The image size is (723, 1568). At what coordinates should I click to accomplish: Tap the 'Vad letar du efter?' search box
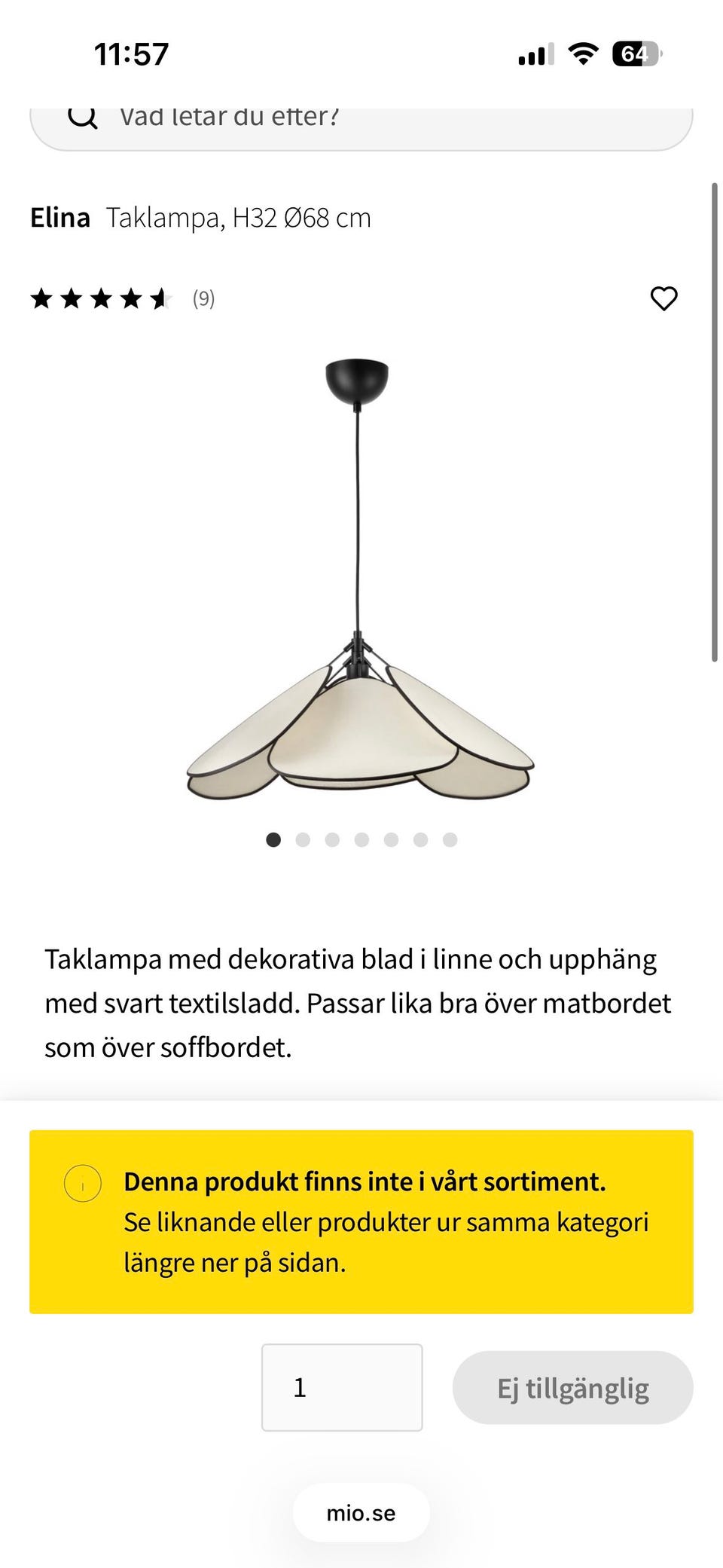tap(361, 124)
